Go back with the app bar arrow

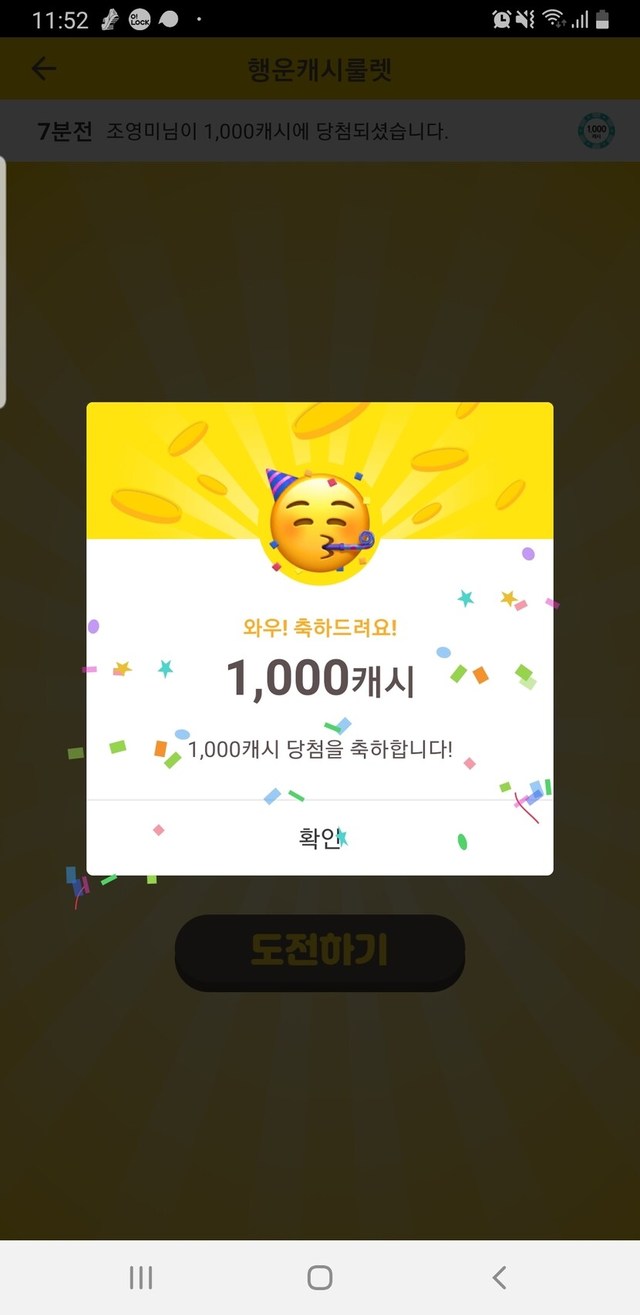pyautogui.click(x=44, y=68)
